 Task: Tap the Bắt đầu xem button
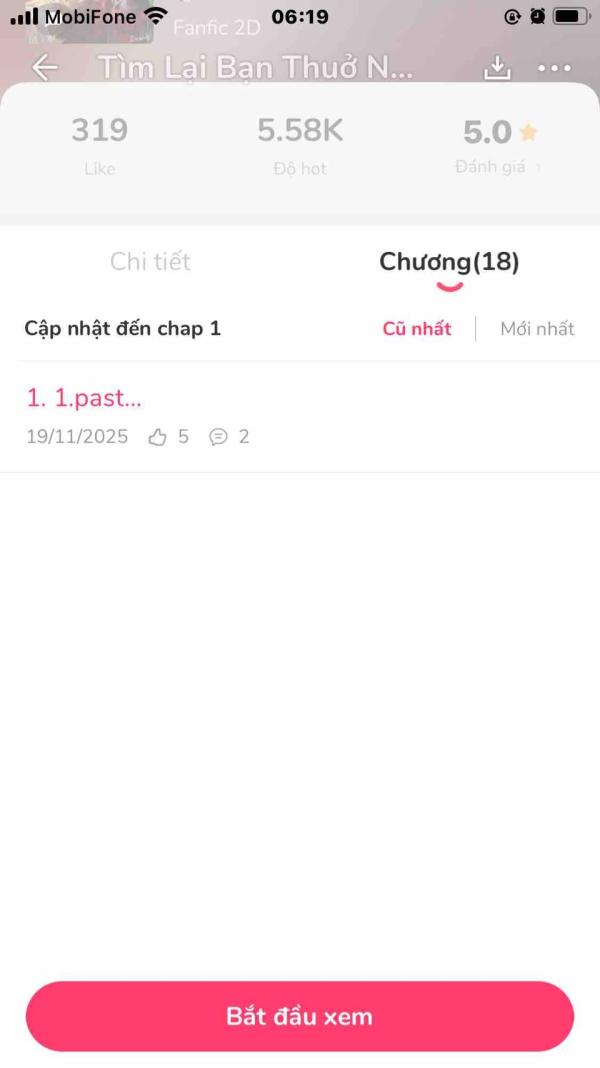pyautogui.click(x=300, y=1016)
